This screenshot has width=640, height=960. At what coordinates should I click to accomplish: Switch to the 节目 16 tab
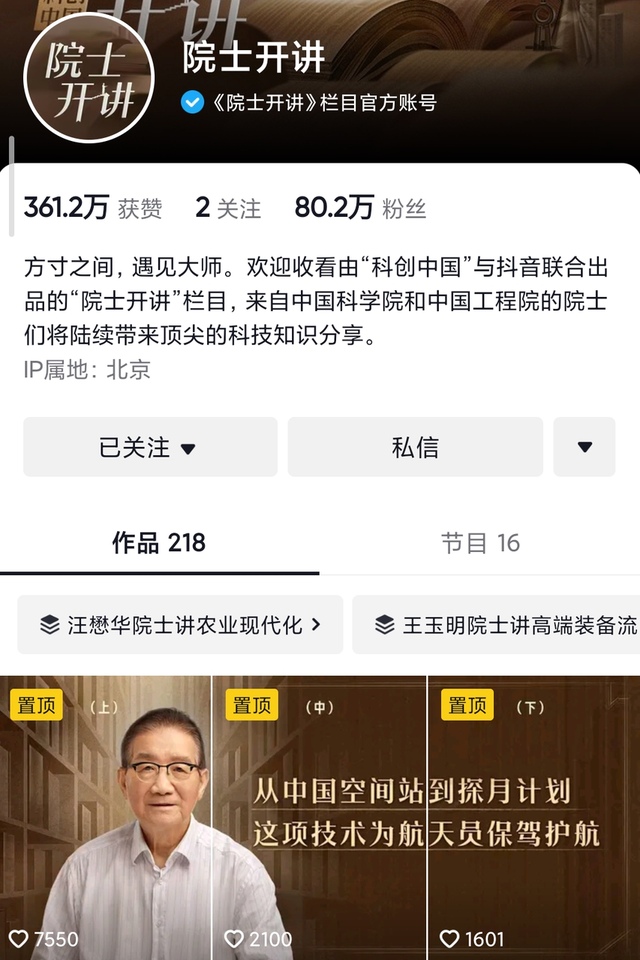[480, 543]
